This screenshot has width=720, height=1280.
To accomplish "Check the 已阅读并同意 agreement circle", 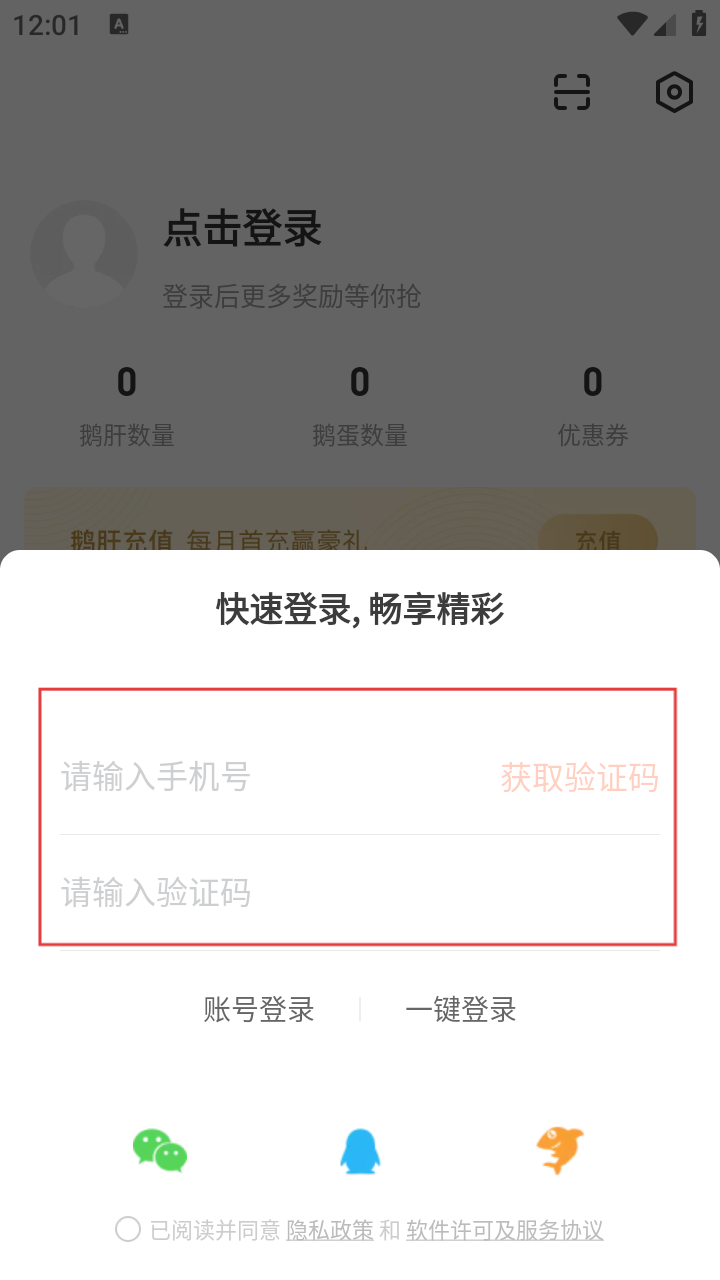I will [x=128, y=1229].
